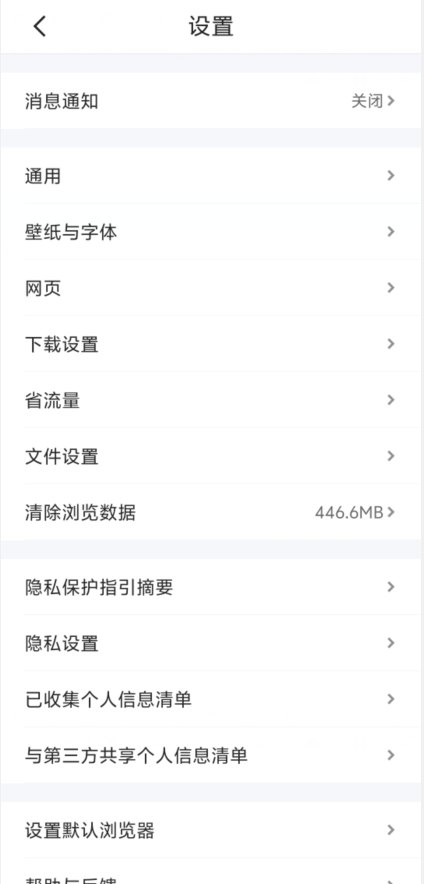Go back using the top-left arrow
Image resolution: width=424 pixels, height=884 pixels.
(39, 26)
